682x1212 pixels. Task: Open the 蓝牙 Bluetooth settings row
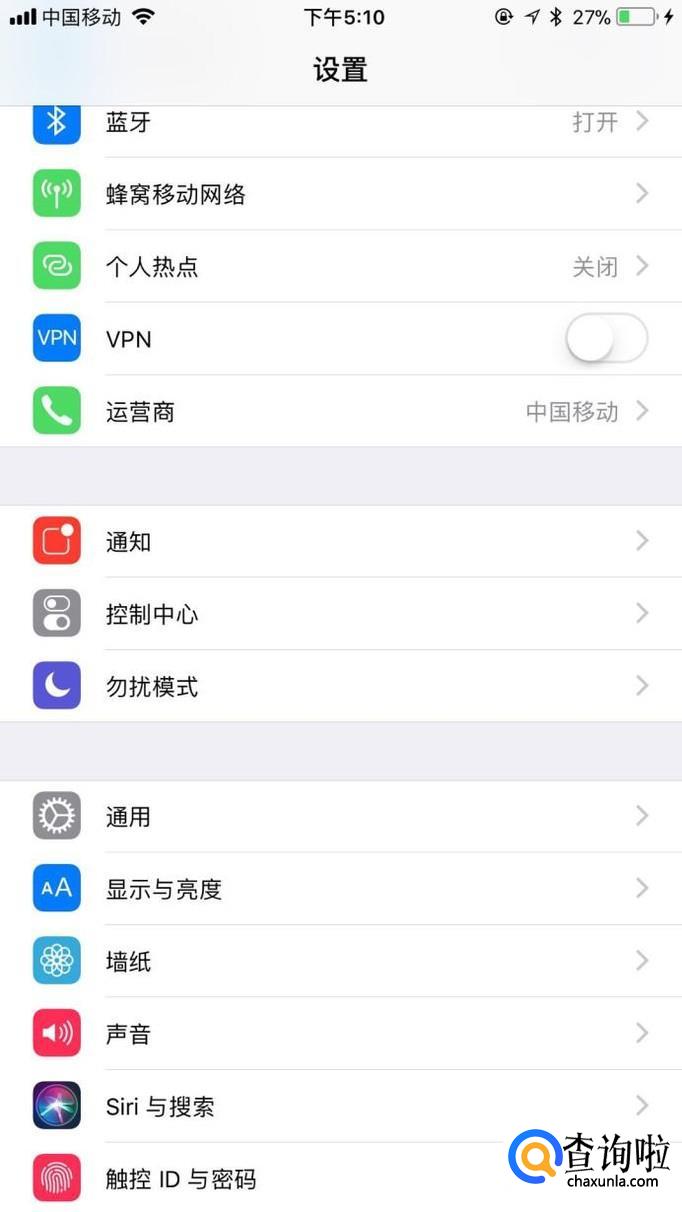pyautogui.click(x=340, y=123)
